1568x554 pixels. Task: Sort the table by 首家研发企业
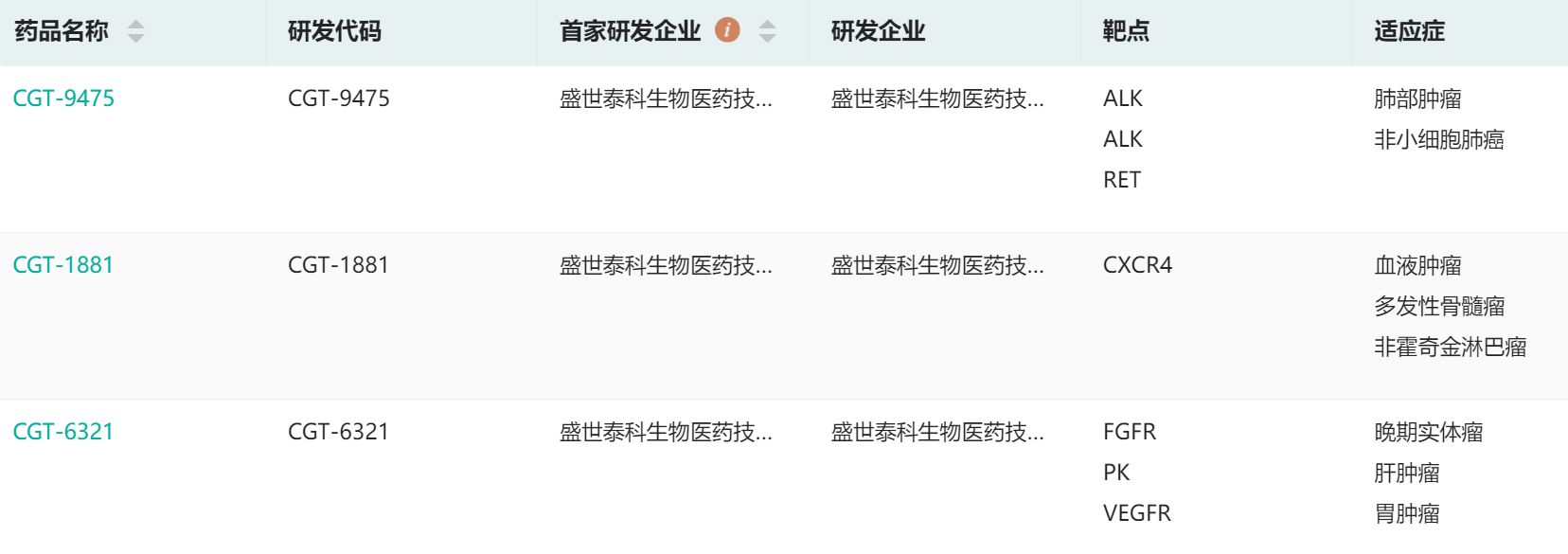pyautogui.click(x=767, y=31)
